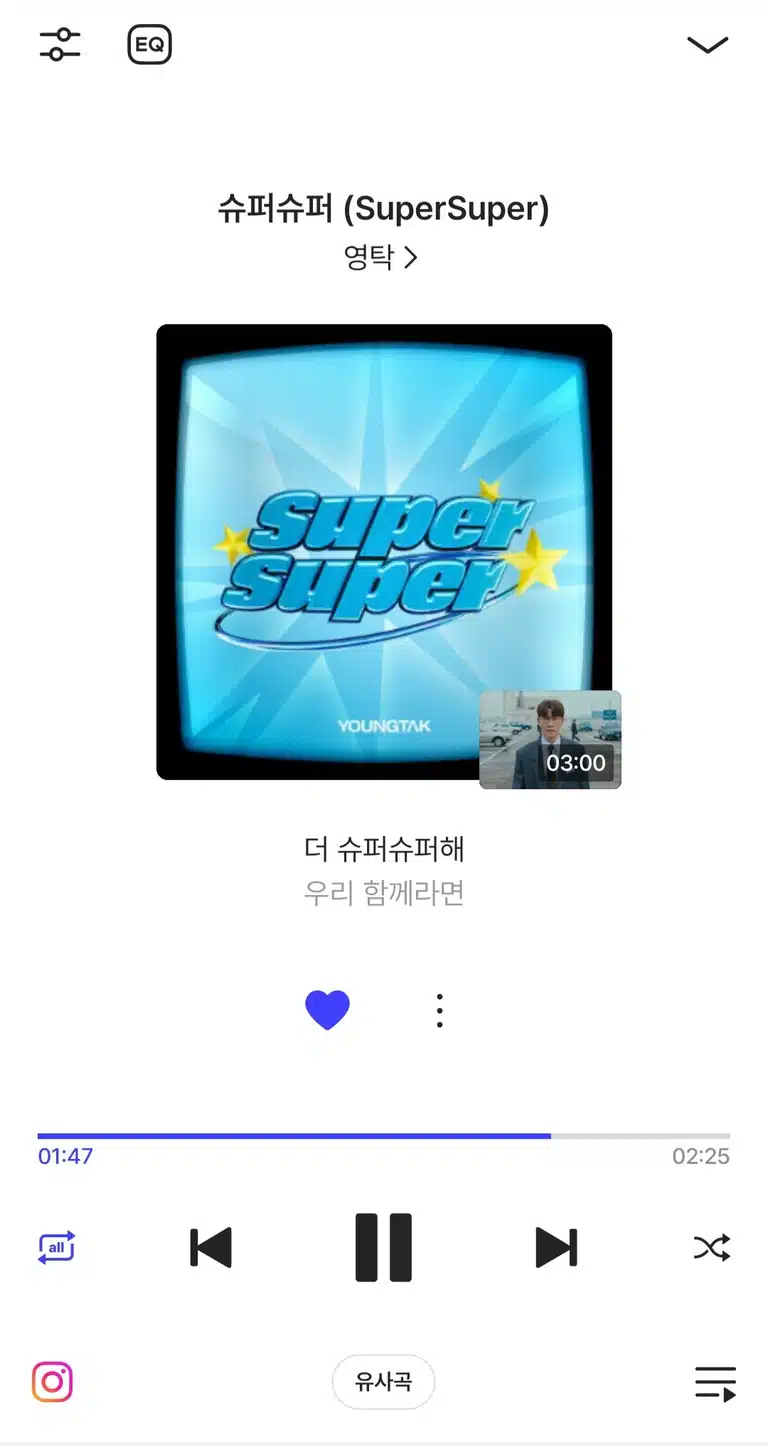Open the sound settings sliders icon
Image resolution: width=768 pixels, height=1446 pixels.
pos(60,44)
